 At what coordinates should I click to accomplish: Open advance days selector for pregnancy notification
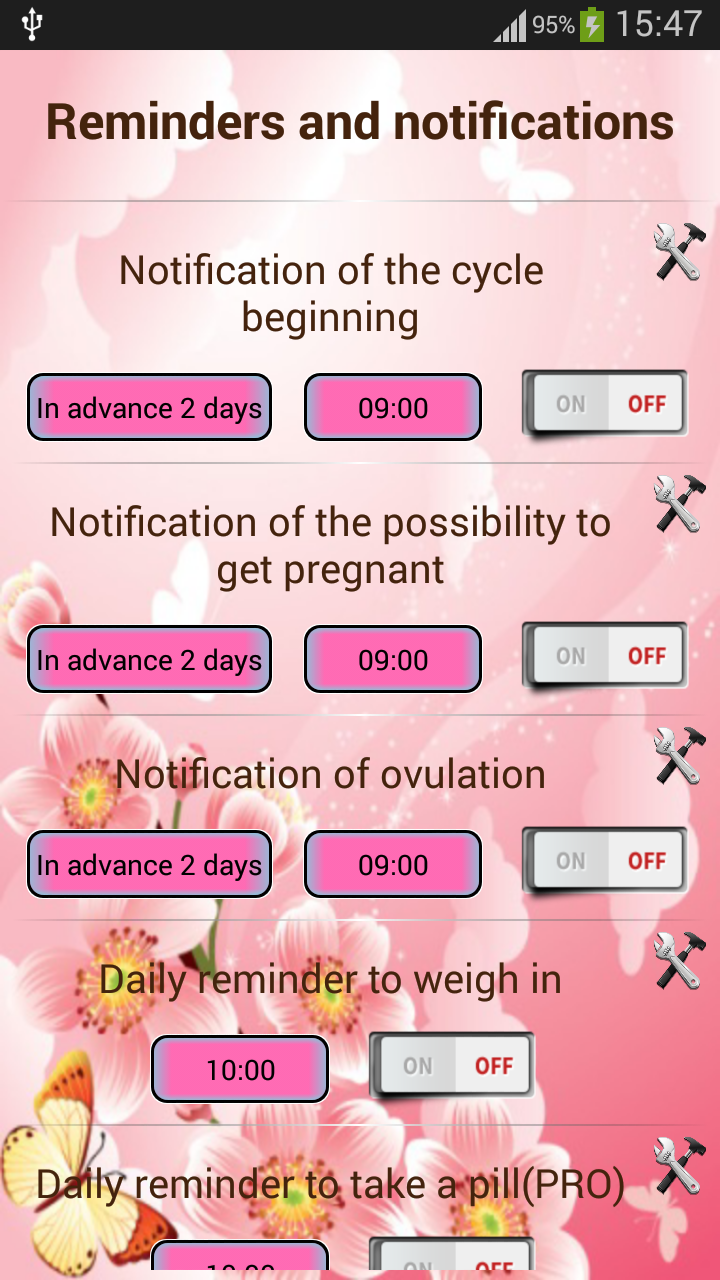click(x=148, y=659)
